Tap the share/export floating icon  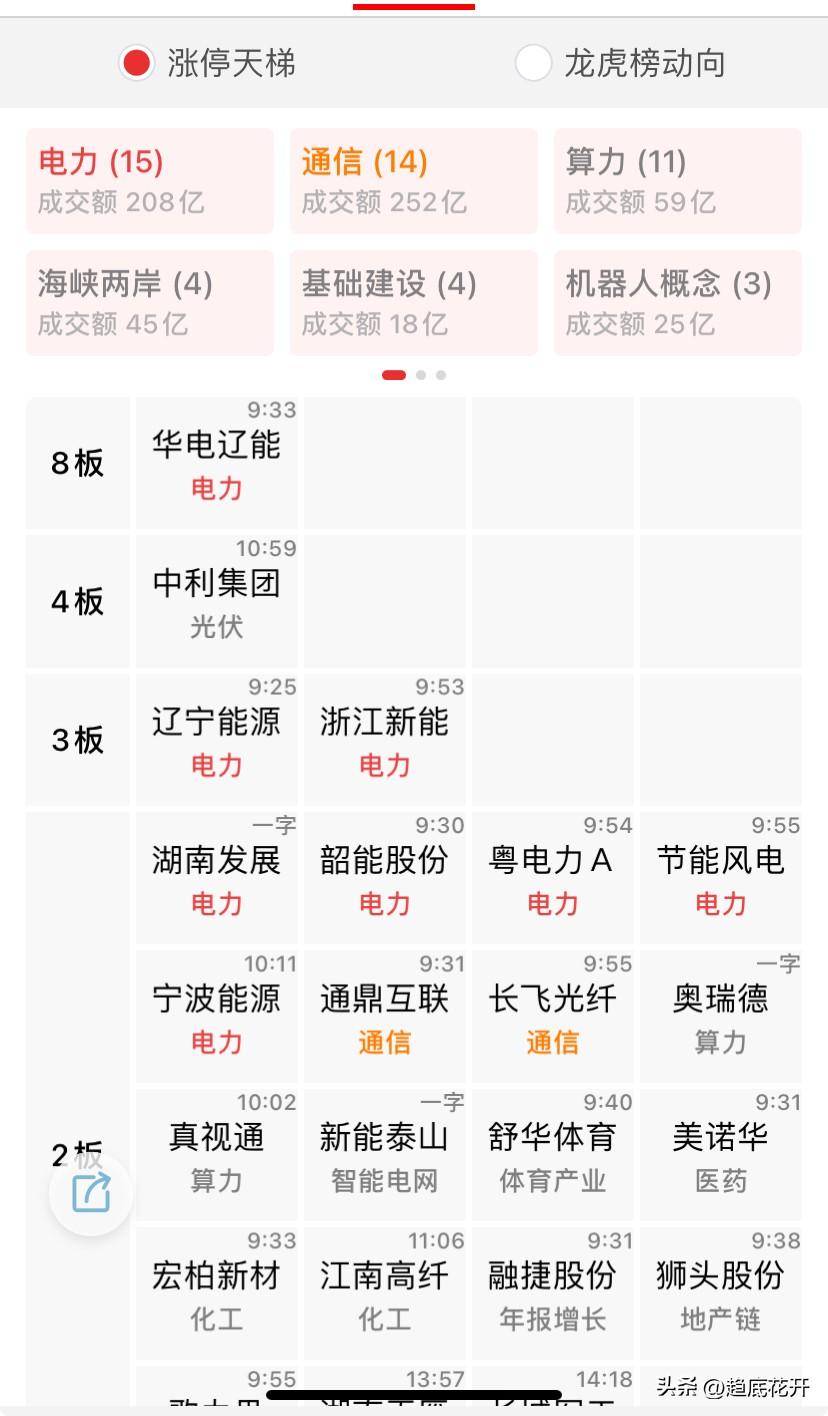(90, 1192)
